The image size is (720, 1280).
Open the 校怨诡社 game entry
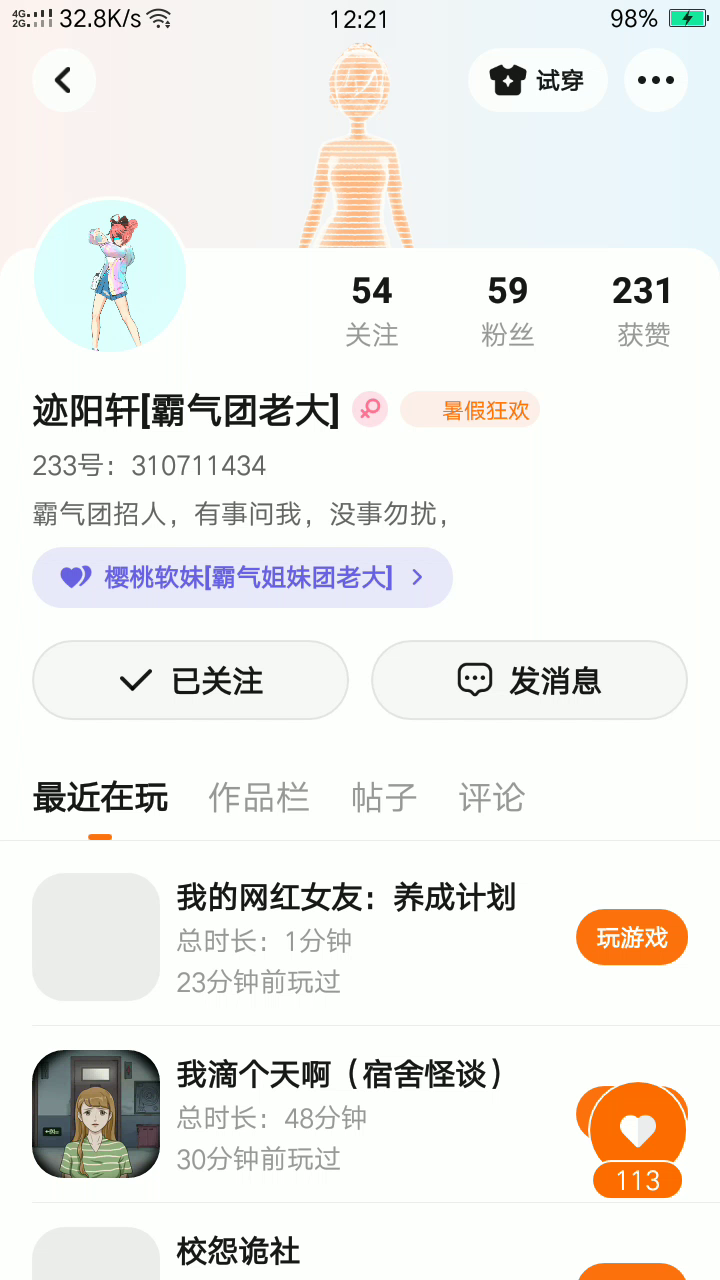tap(238, 1251)
